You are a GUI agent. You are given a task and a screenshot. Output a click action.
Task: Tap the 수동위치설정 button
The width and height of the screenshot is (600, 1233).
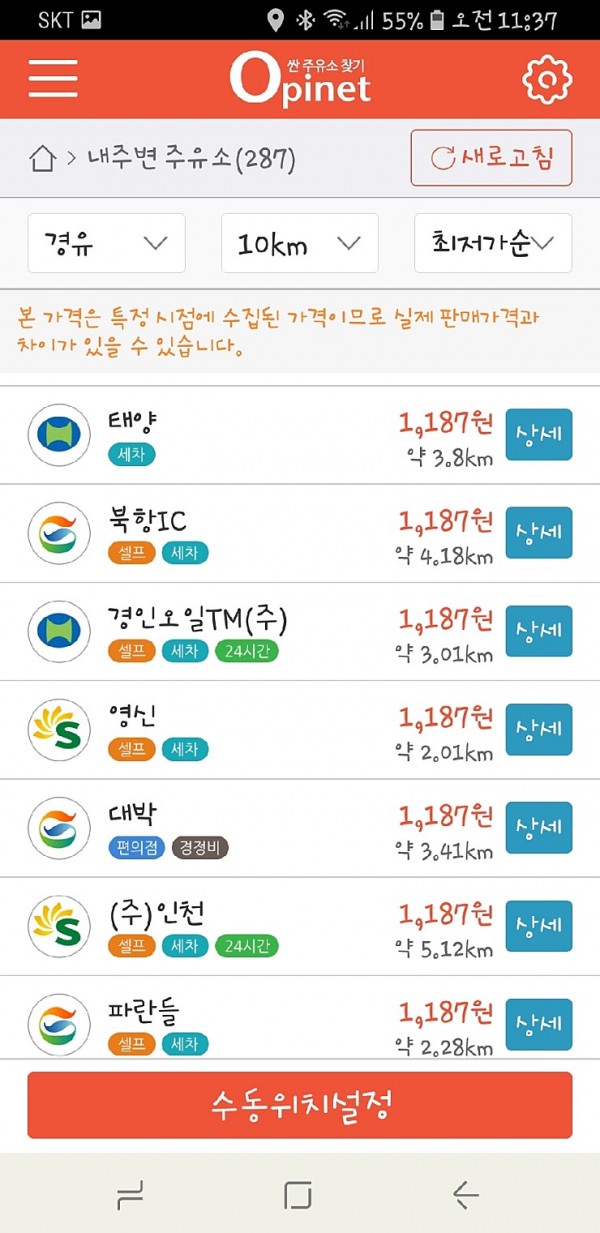(300, 1105)
